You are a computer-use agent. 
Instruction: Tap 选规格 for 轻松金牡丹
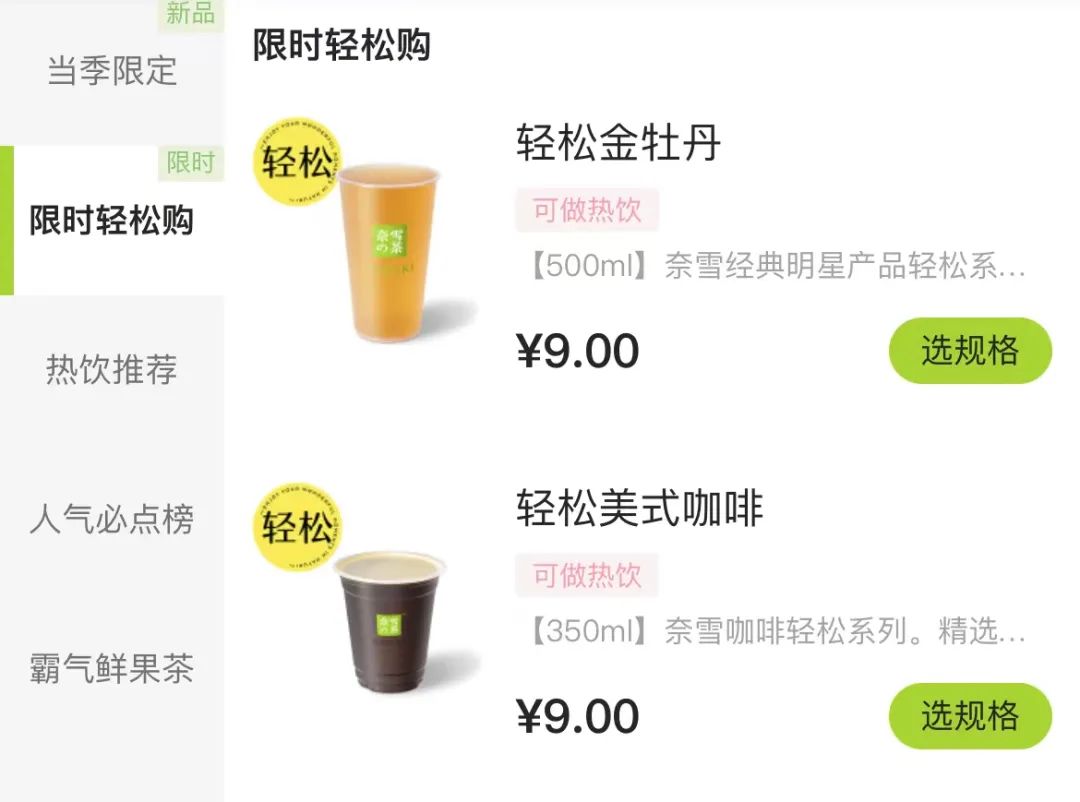pos(969,351)
